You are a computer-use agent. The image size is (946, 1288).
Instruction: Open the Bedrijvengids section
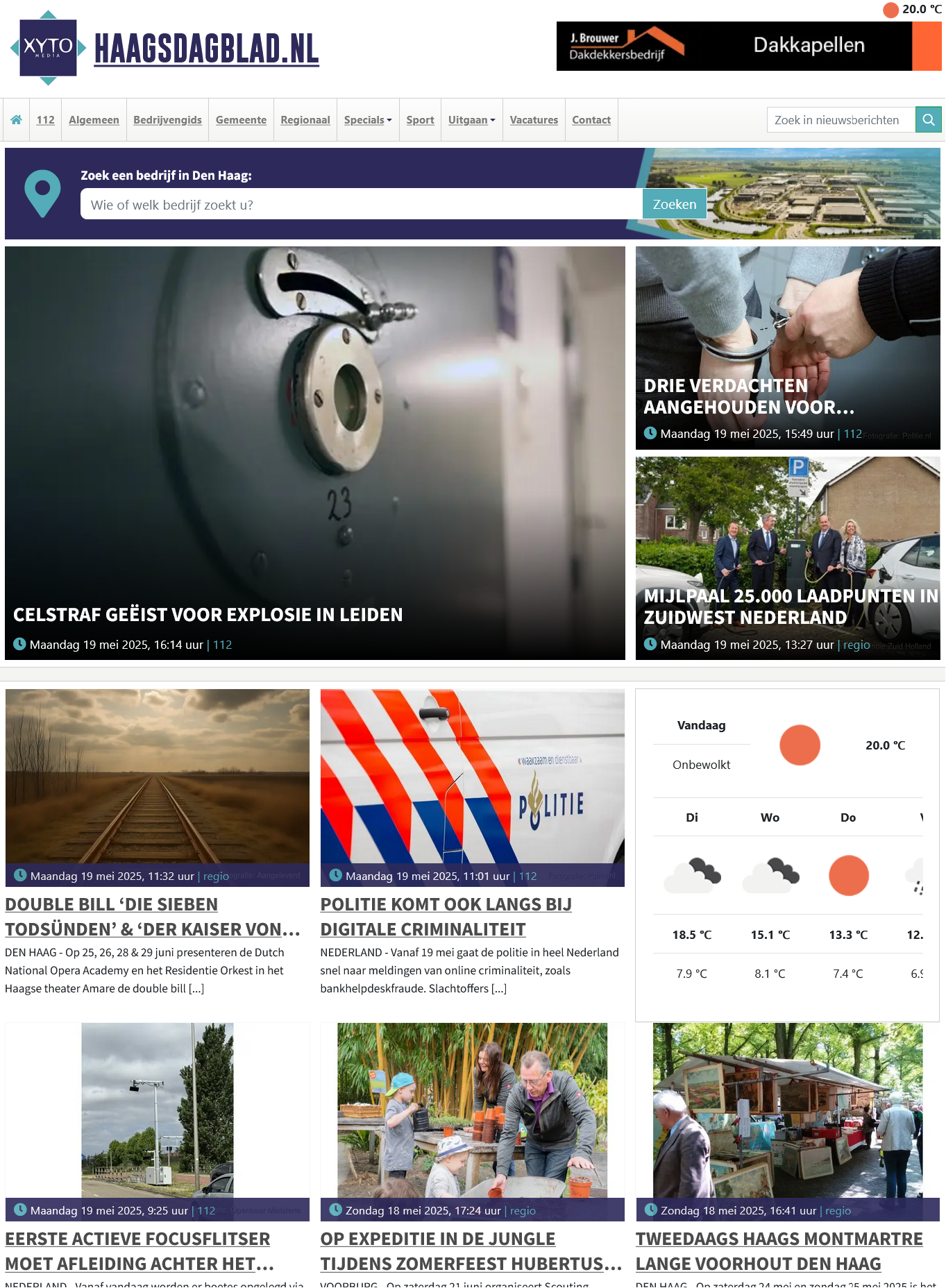tap(167, 120)
